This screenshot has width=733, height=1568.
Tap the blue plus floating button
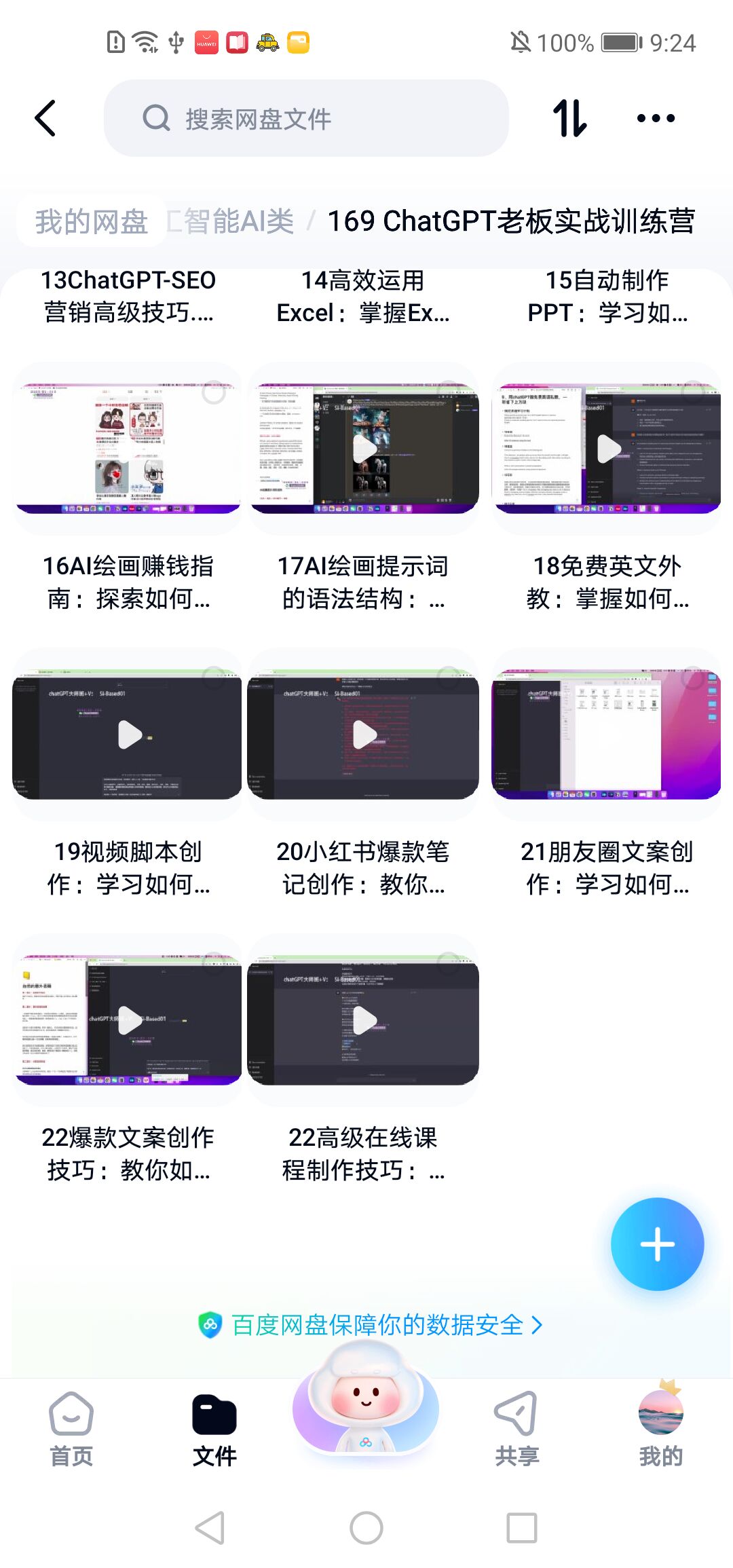657,1244
